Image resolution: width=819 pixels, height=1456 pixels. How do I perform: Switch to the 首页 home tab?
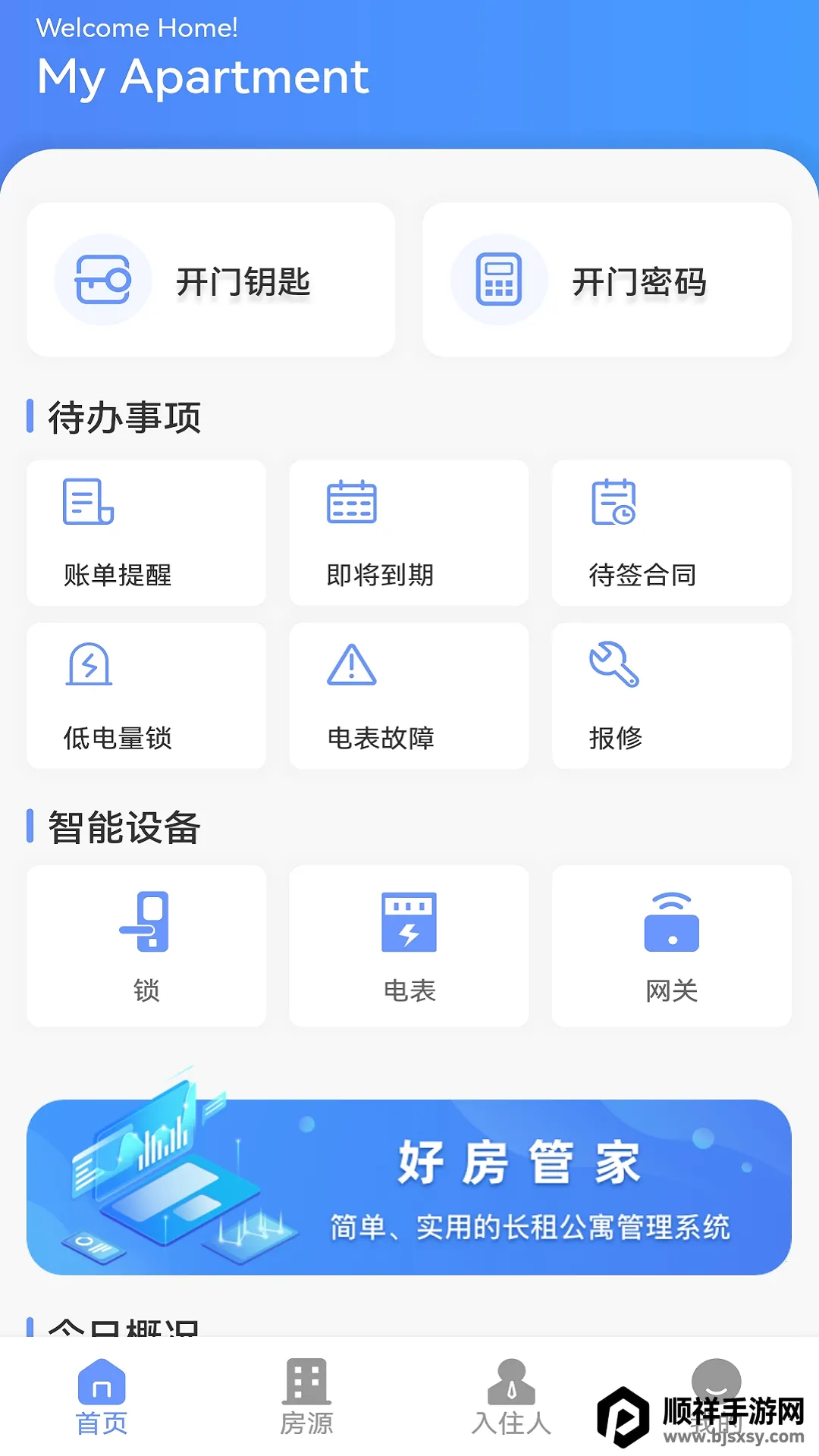(102, 1397)
